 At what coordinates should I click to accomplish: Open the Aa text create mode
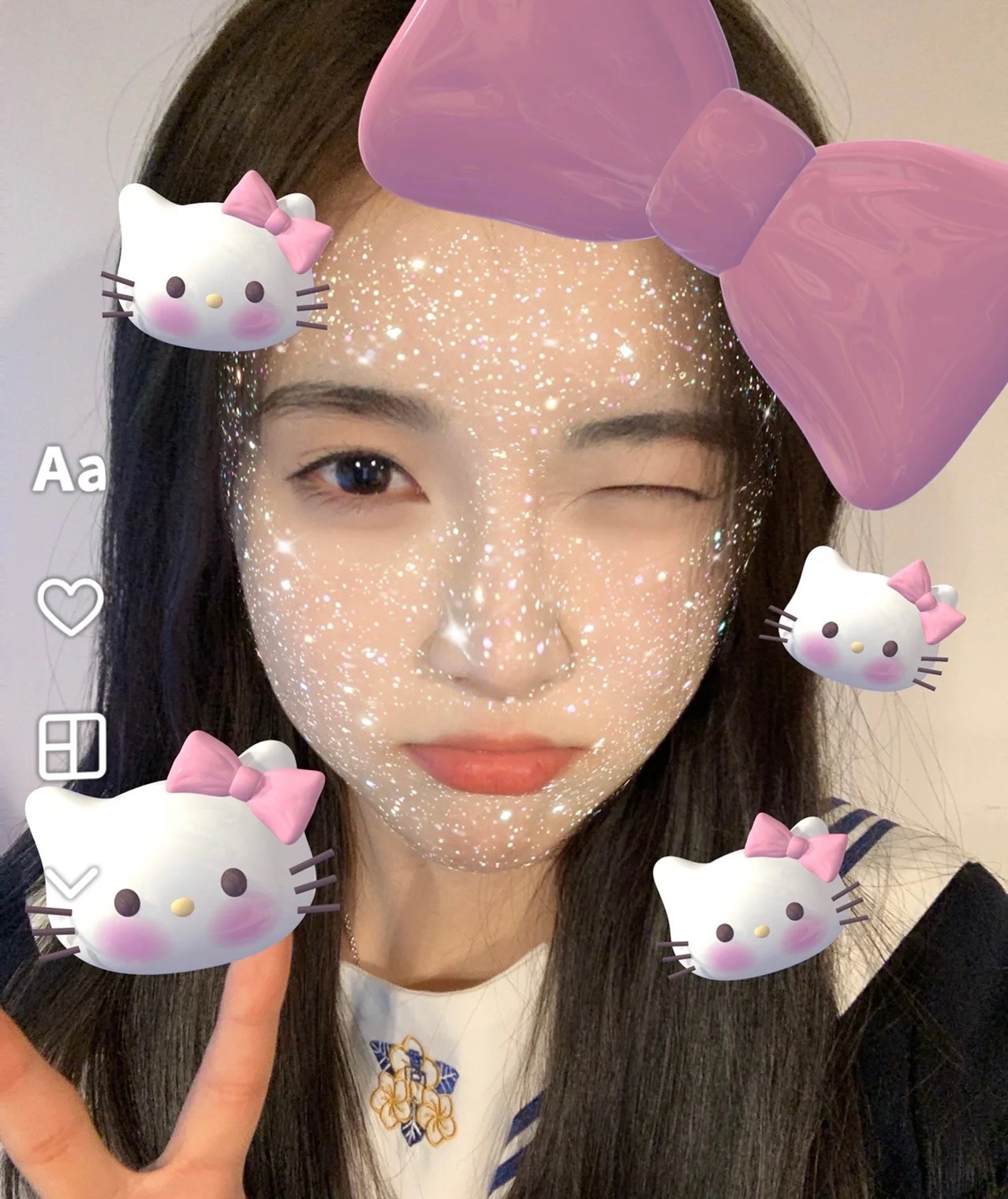(69, 473)
